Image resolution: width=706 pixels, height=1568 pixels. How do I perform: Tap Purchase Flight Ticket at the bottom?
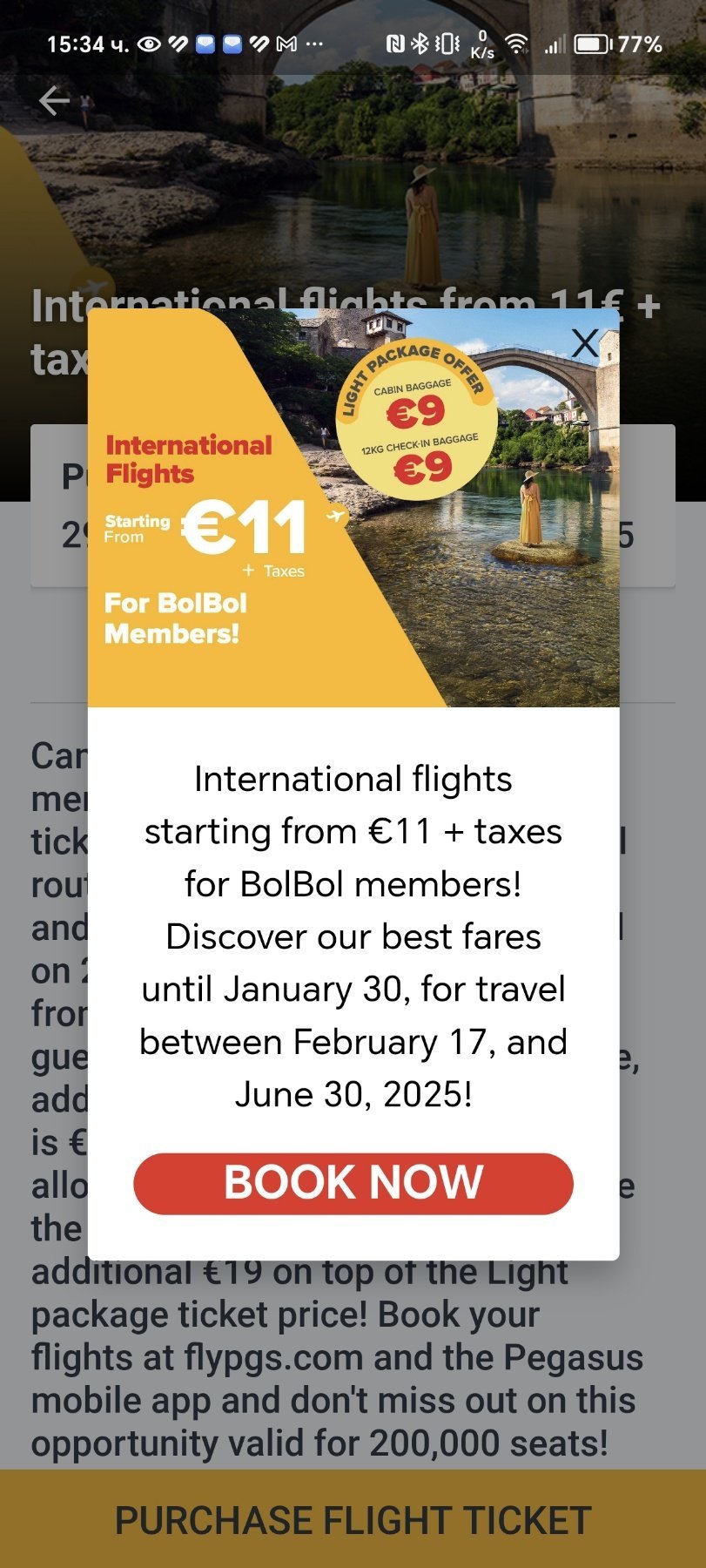(353, 1520)
